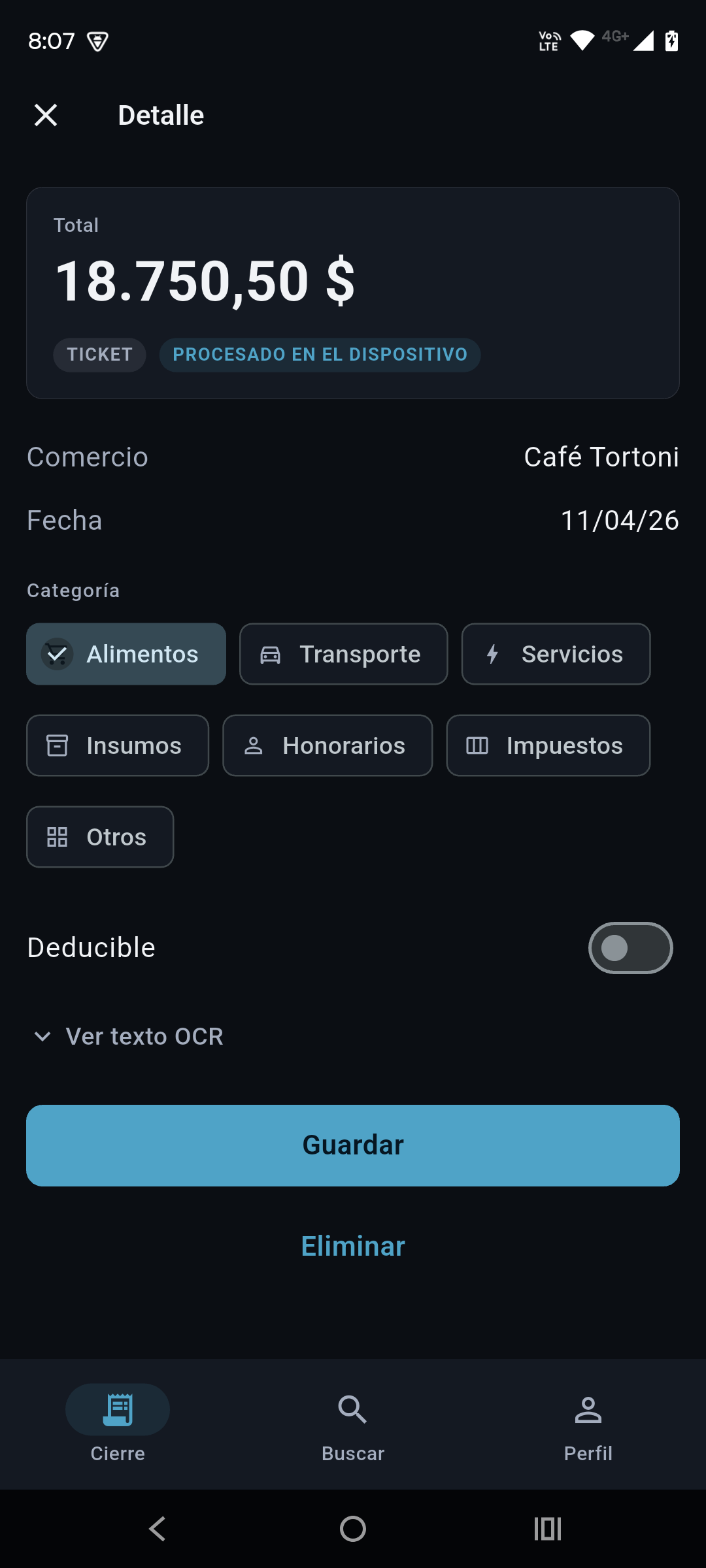Click the Transporte car icon

(x=271, y=653)
